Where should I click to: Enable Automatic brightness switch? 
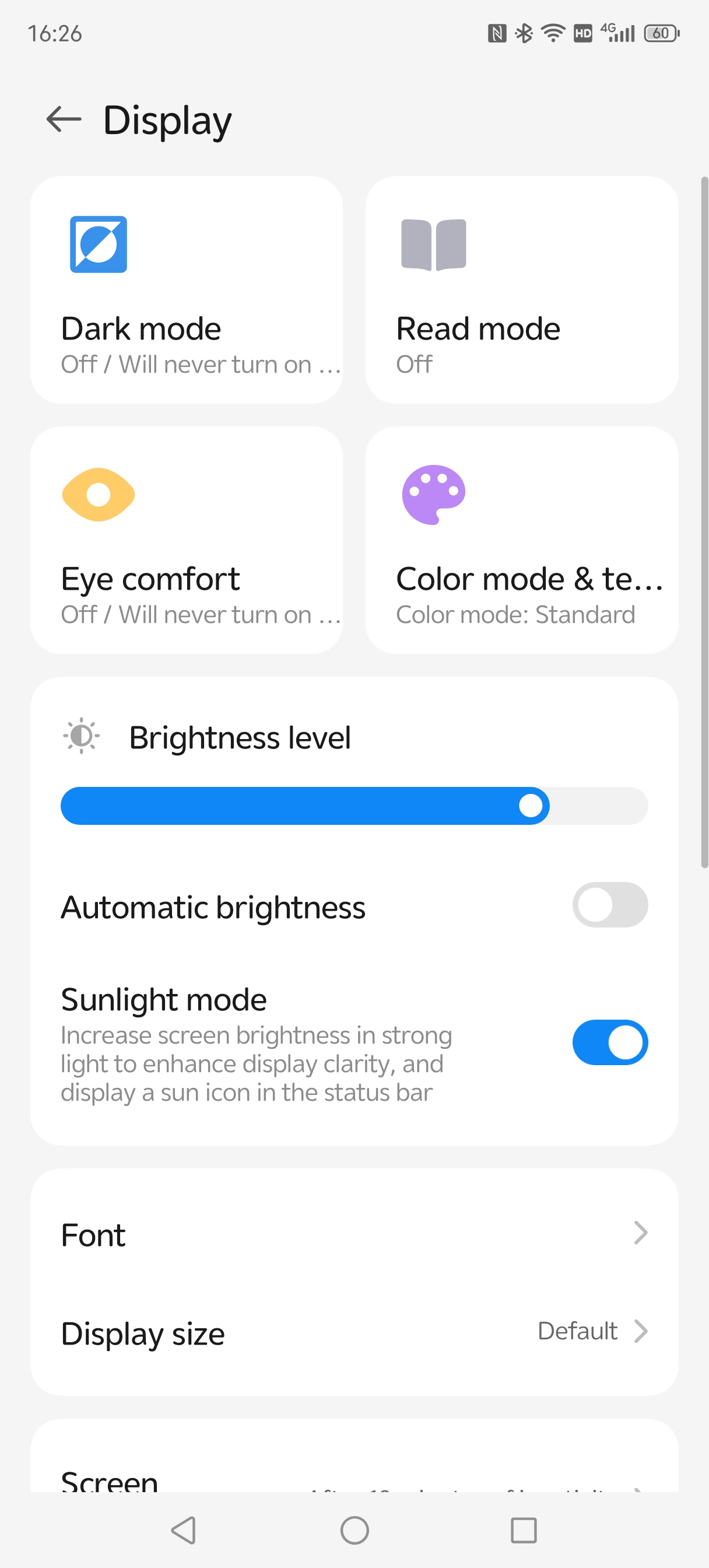coord(610,905)
